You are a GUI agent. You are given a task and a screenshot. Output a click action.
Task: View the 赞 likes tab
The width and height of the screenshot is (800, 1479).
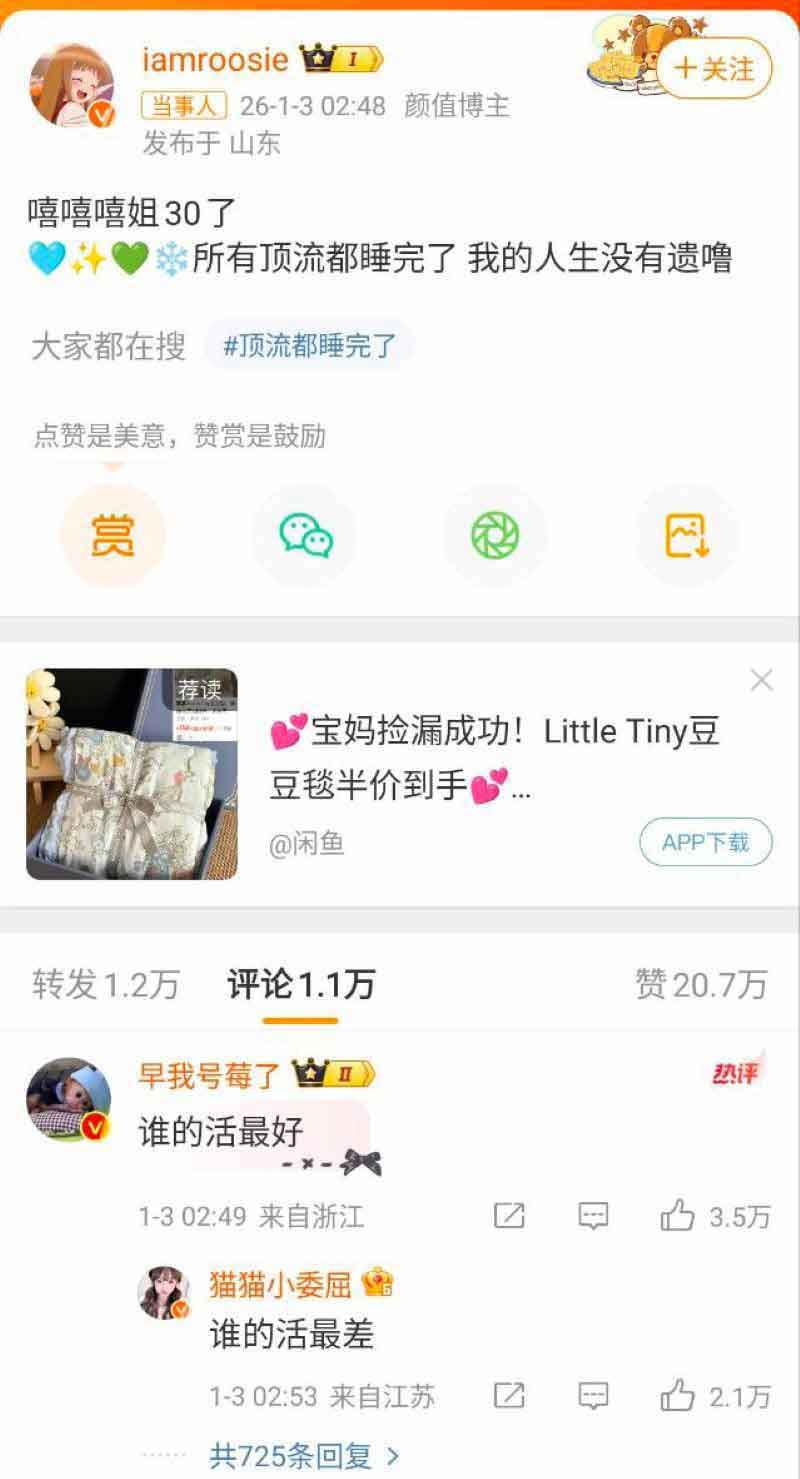click(x=701, y=985)
